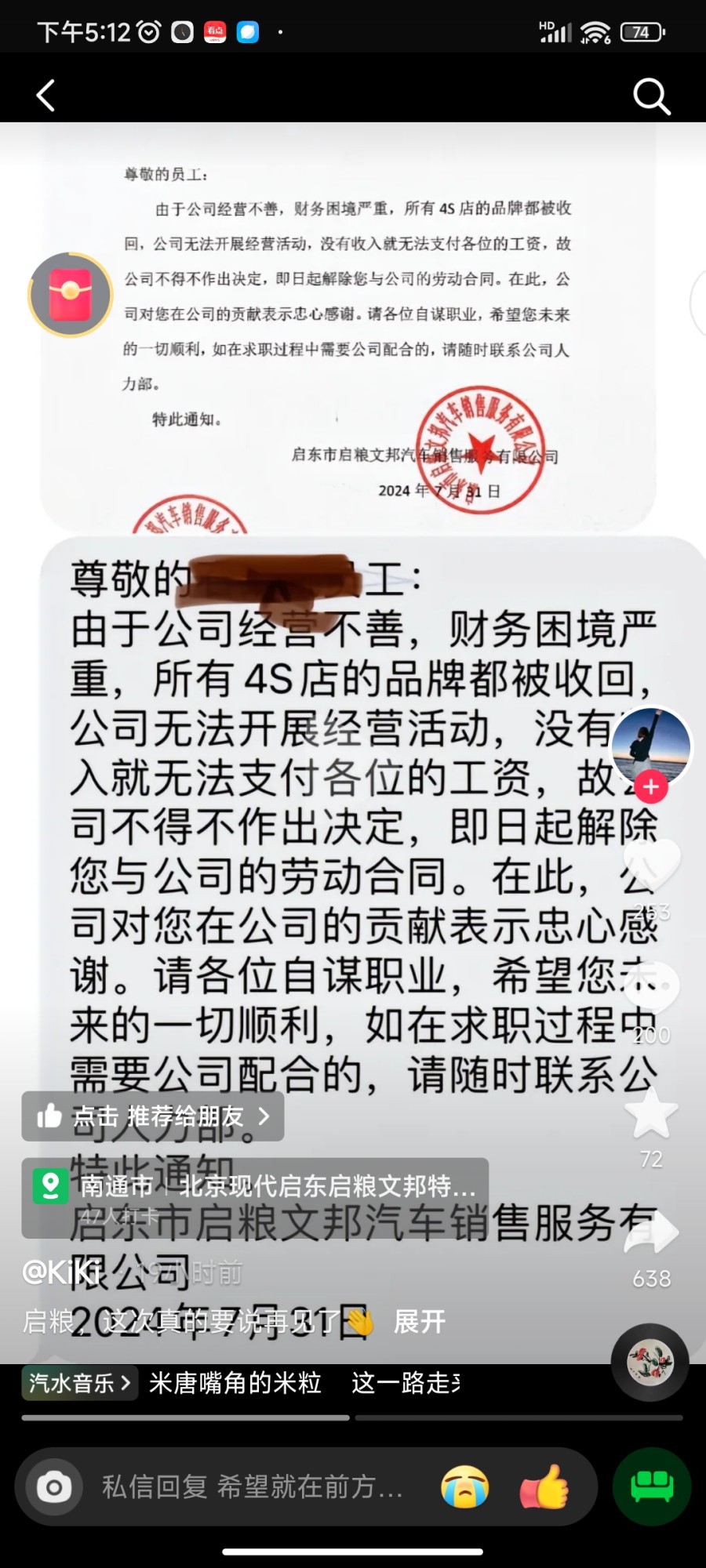Tap camera icon in reply bar

point(54,1486)
